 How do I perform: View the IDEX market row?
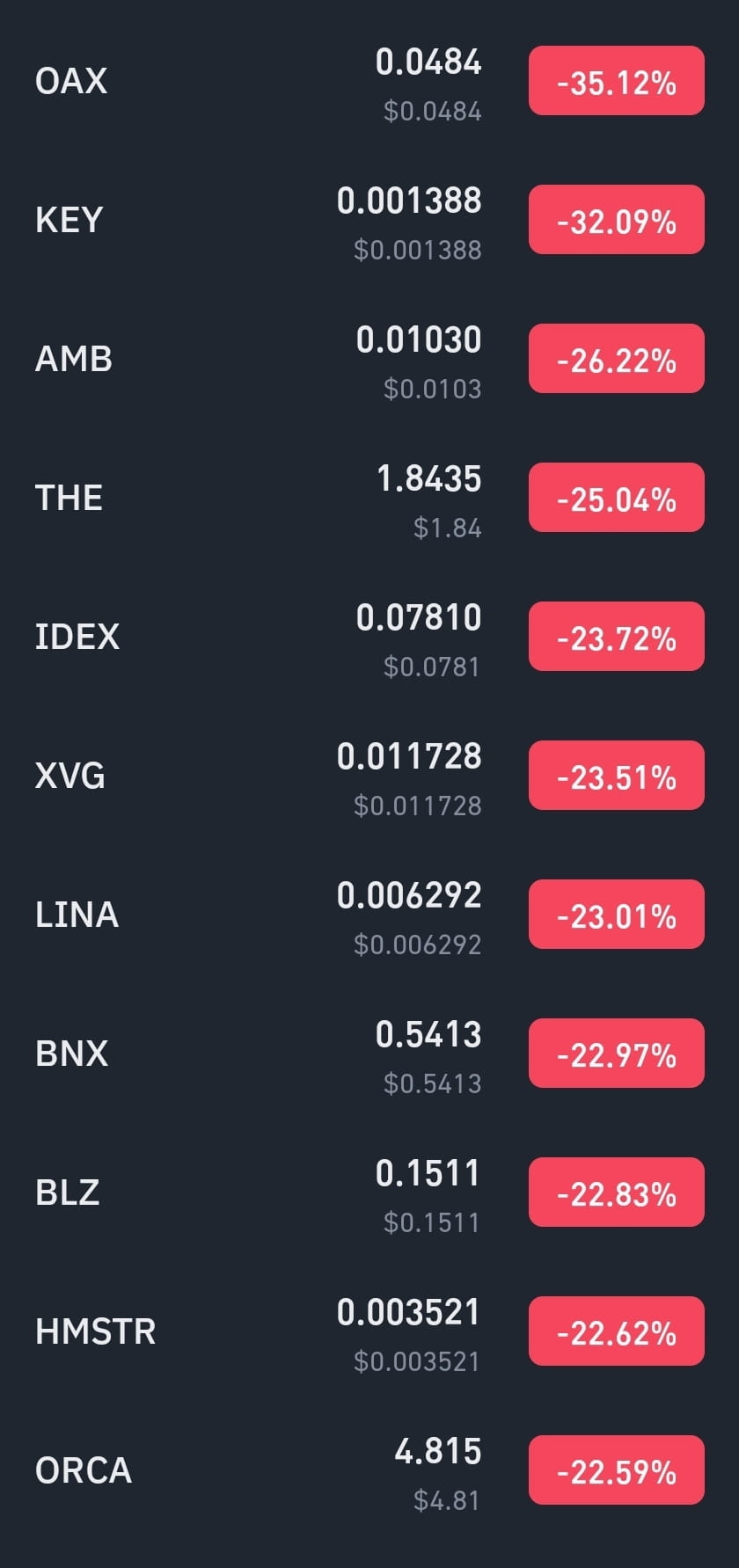[x=369, y=637]
